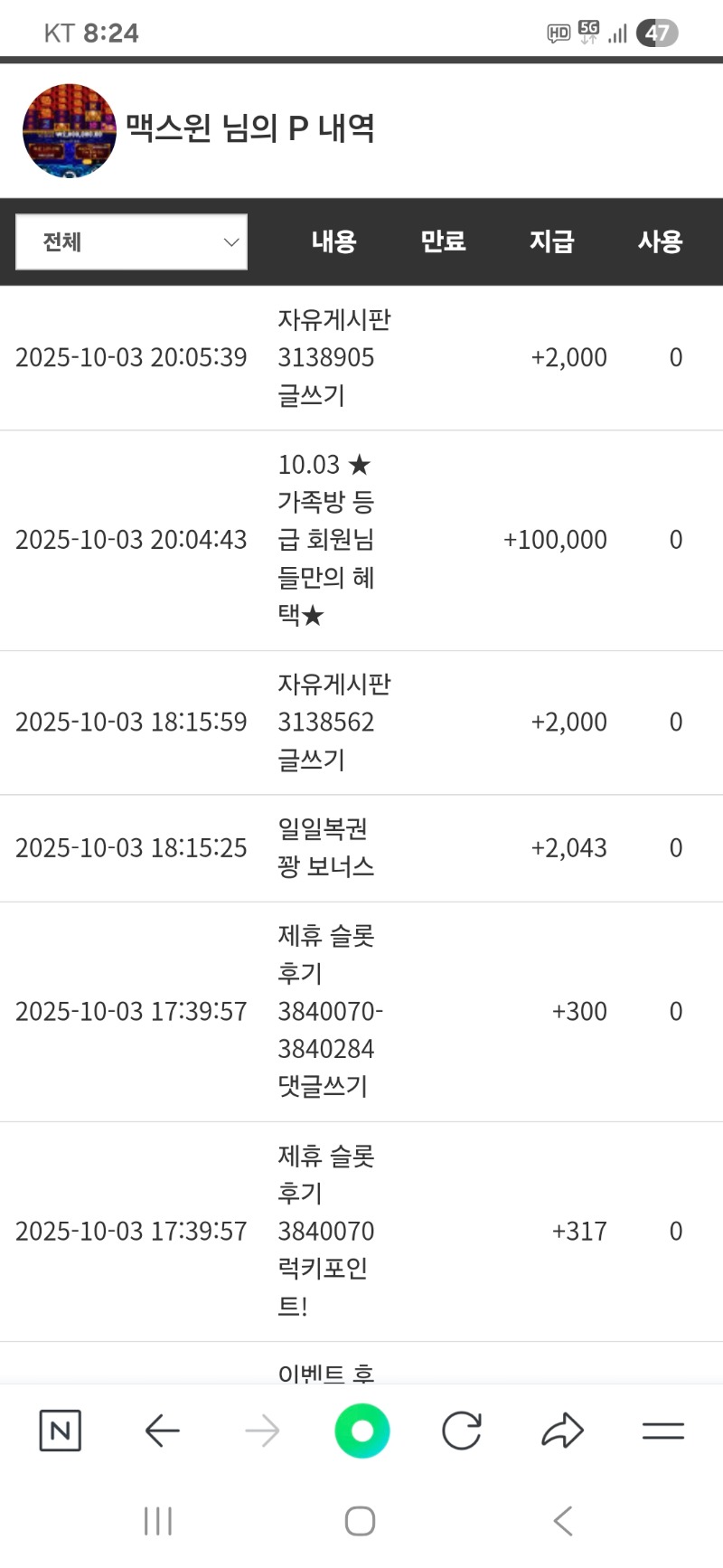The width and height of the screenshot is (723, 1568).
Task: Share this page
Action: coord(562,1431)
